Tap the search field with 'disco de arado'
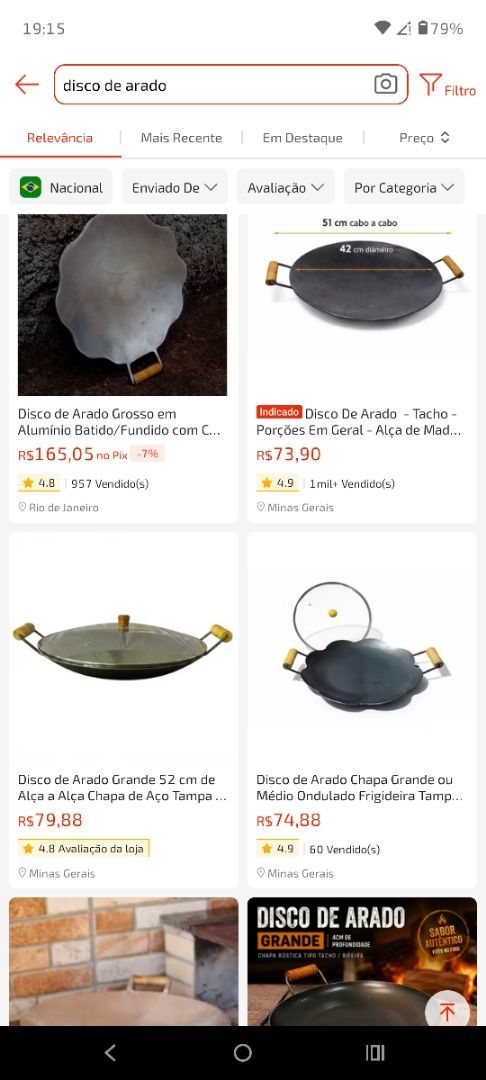The image size is (486, 1080). pos(213,85)
